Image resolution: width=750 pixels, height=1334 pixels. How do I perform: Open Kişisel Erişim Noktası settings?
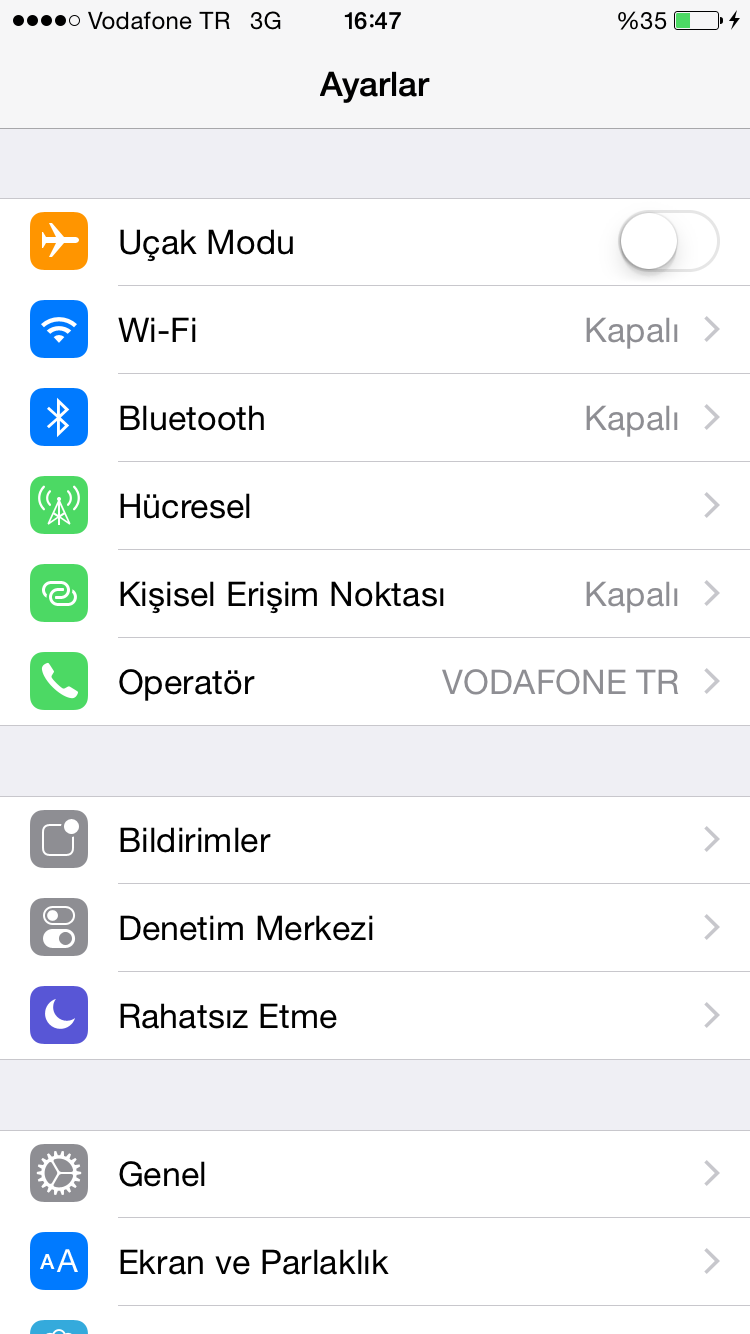coord(375,594)
